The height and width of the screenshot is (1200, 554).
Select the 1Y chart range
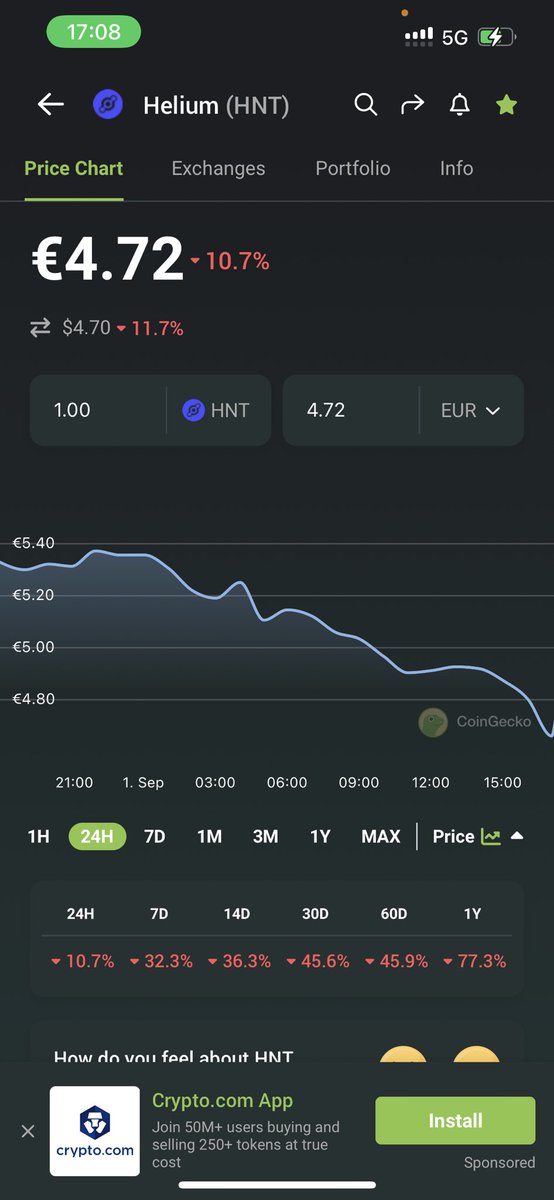click(320, 836)
